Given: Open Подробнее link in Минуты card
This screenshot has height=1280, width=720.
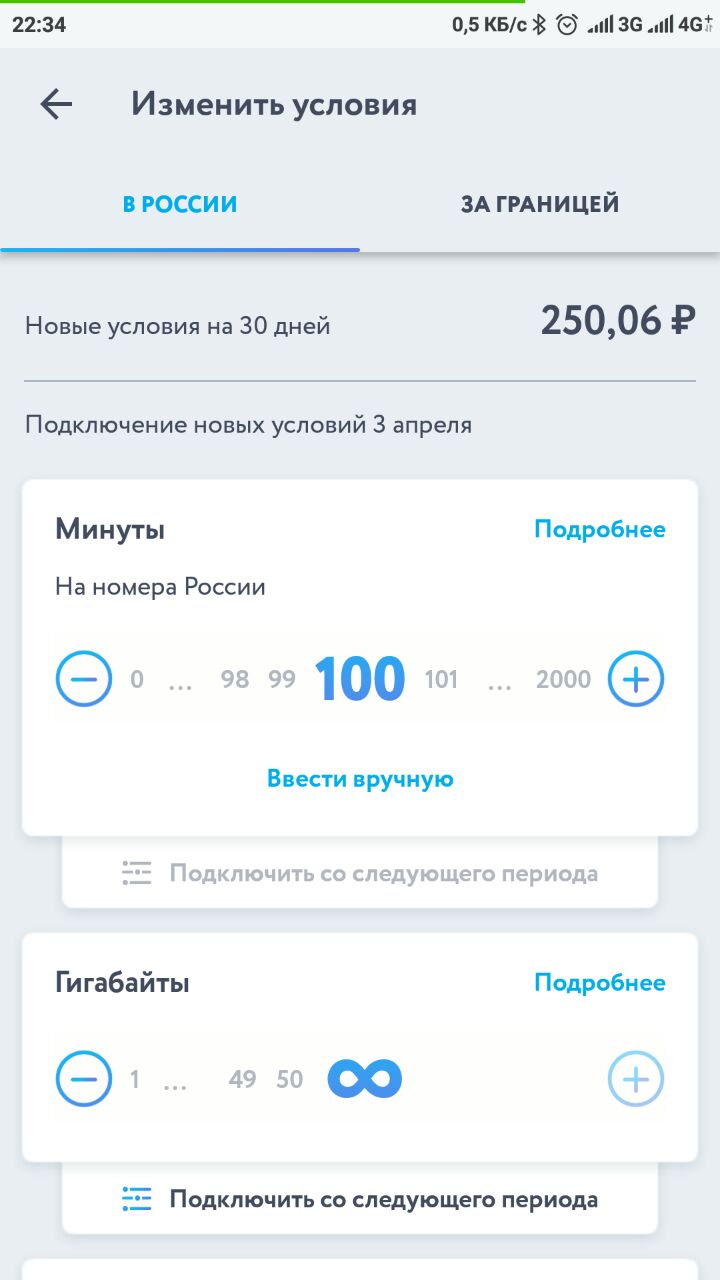Looking at the screenshot, I should 599,529.
